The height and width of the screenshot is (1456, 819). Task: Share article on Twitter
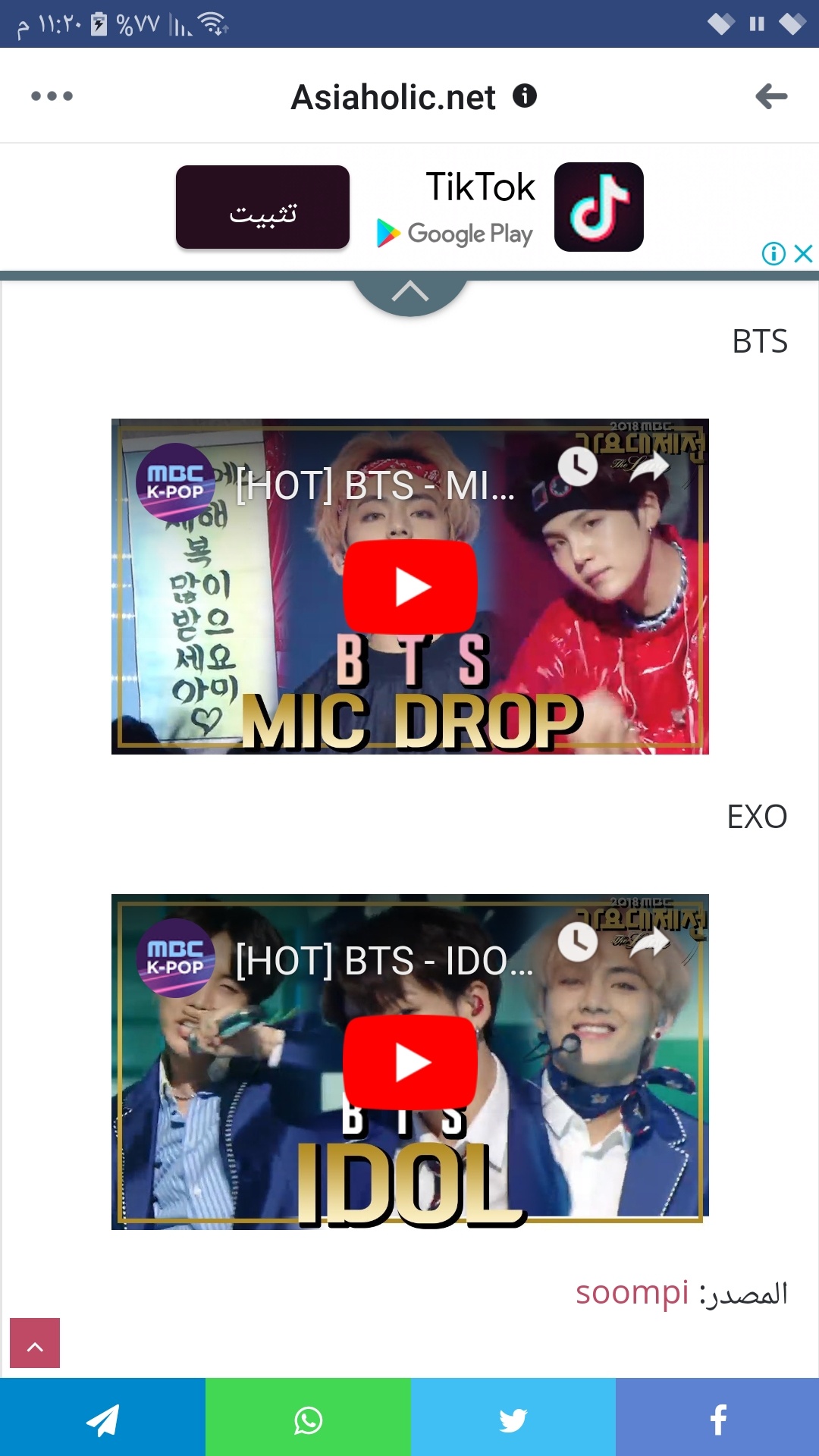513,1420
